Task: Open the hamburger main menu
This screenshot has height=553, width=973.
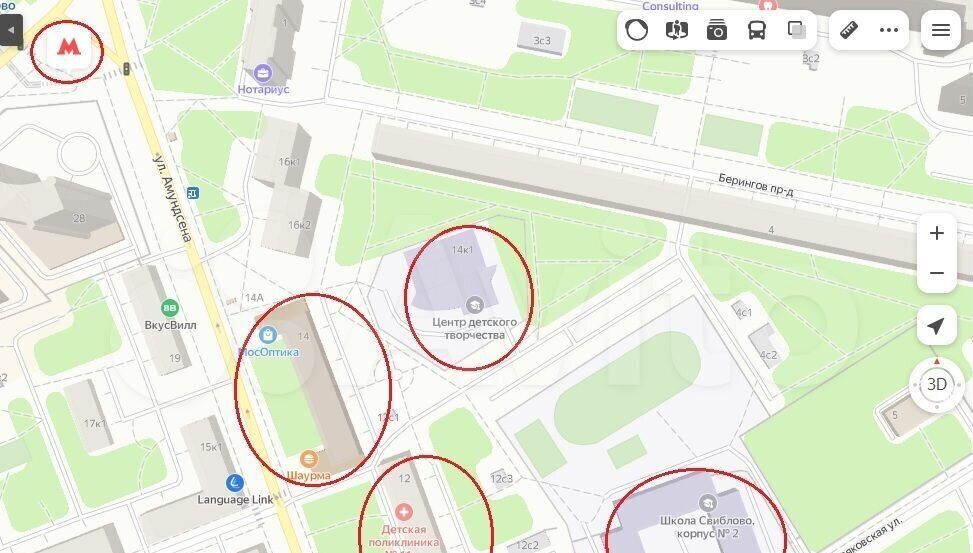Action: pyautogui.click(x=940, y=30)
